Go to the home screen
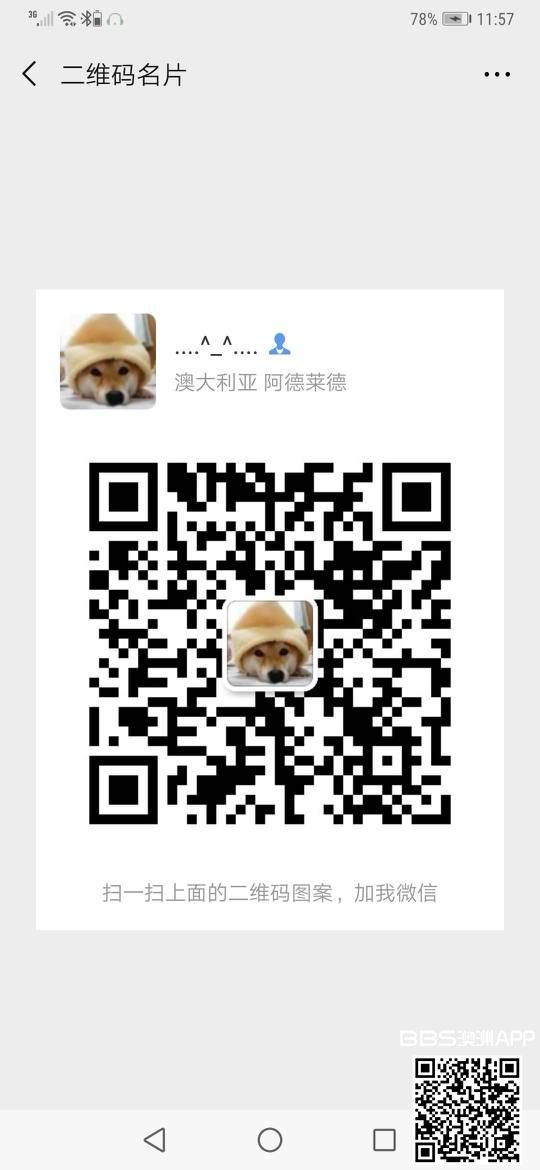The height and width of the screenshot is (1170, 540). pos(270,1139)
